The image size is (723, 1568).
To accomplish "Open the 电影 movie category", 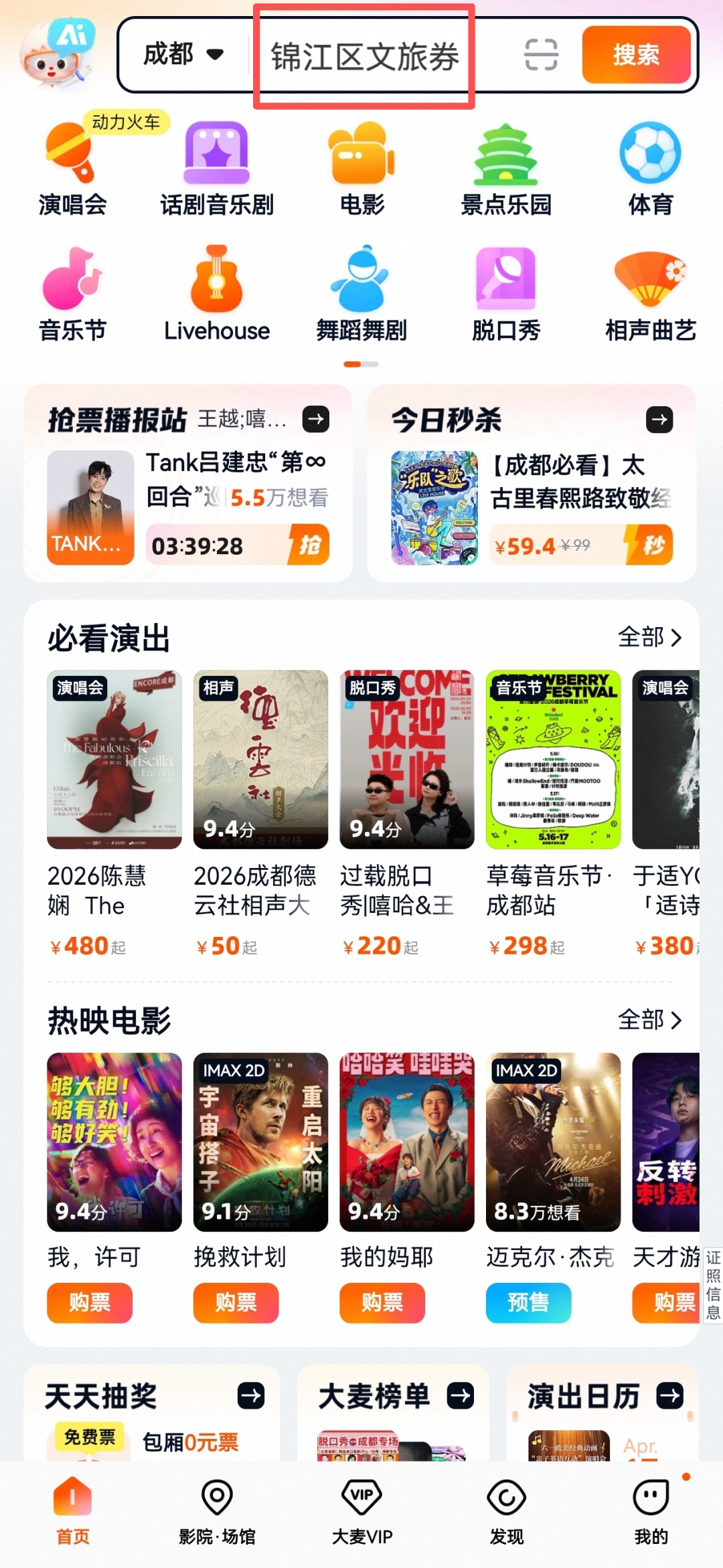I will coord(361,166).
